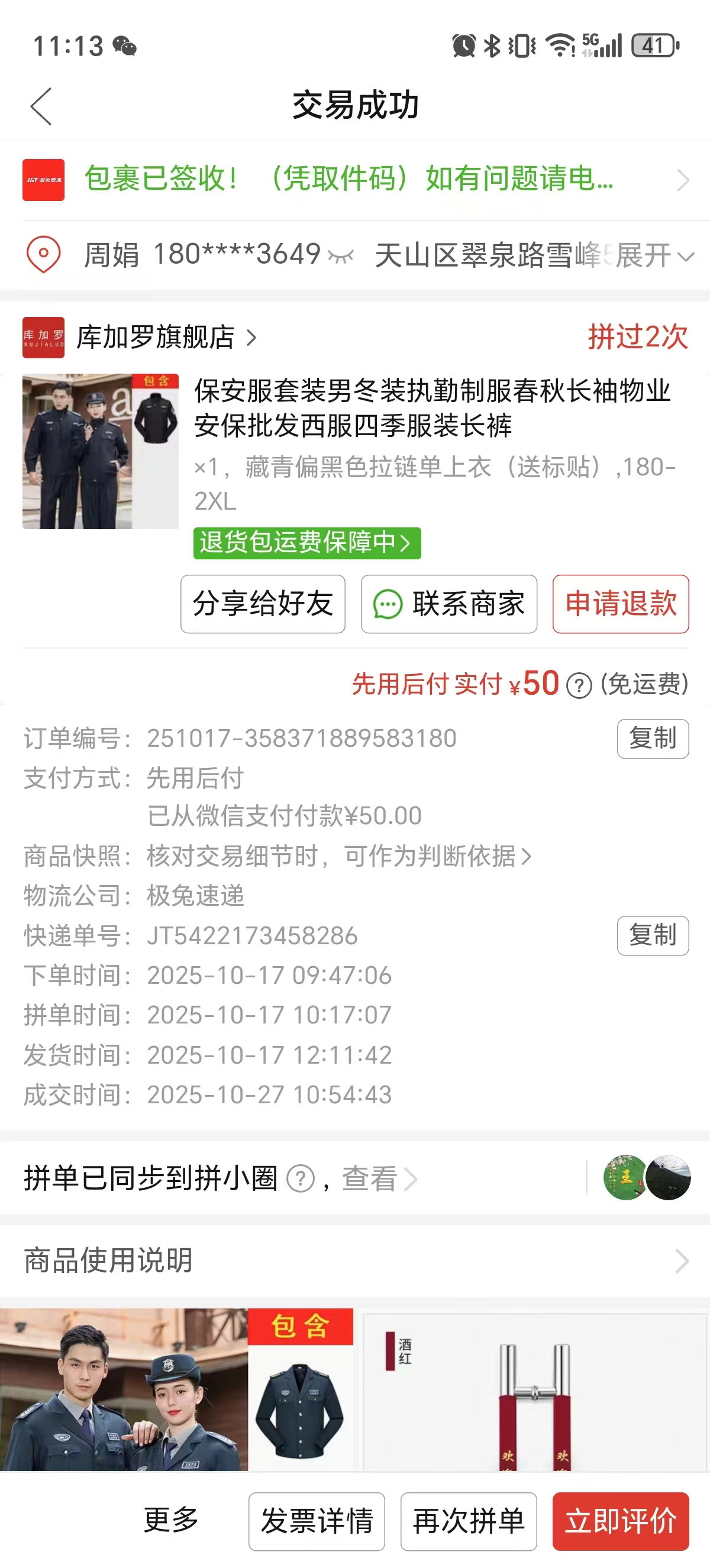The width and height of the screenshot is (710, 1568).
Task: Expand the delivery address with 展开
Action: click(654, 256)
